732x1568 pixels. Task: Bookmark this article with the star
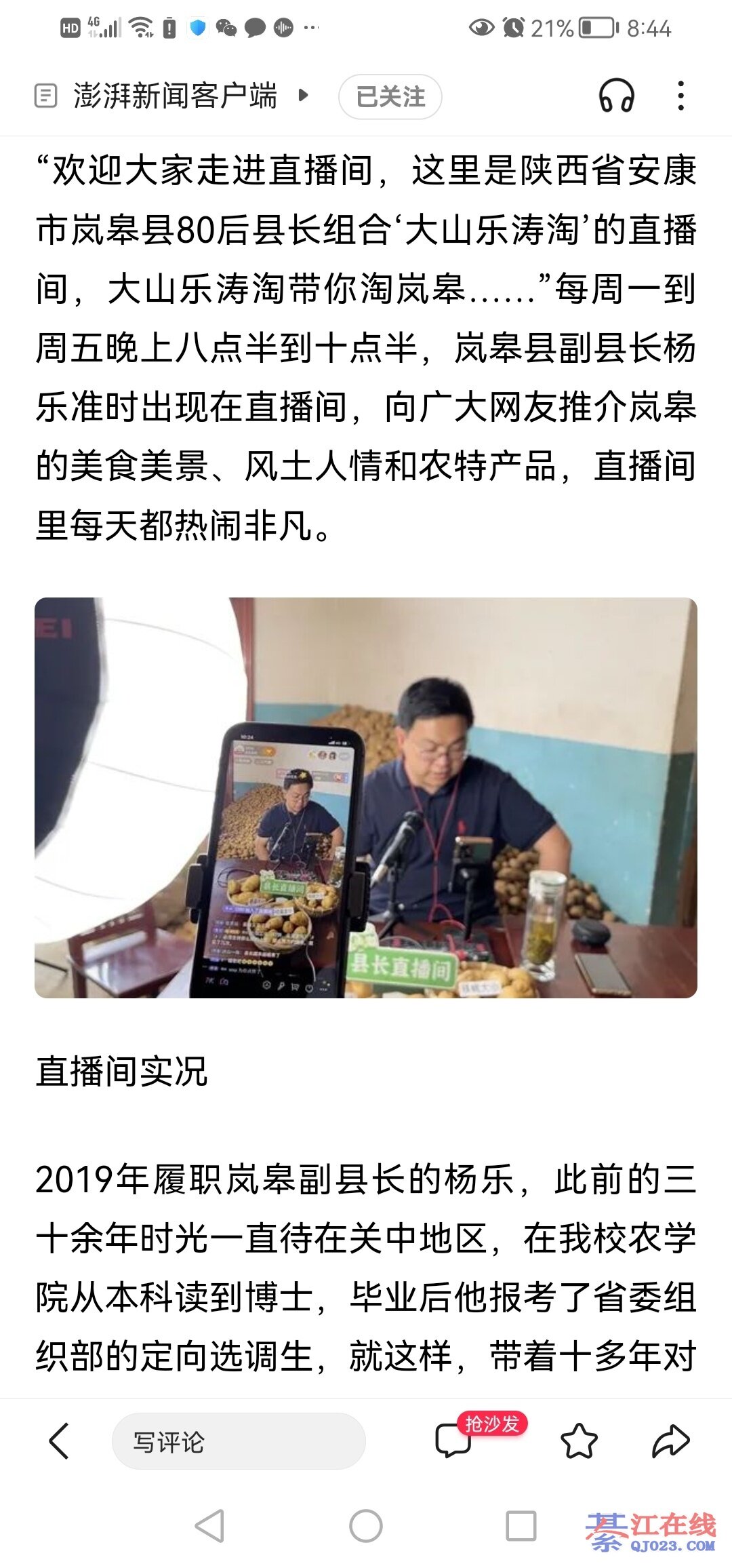click(579, 1440)
